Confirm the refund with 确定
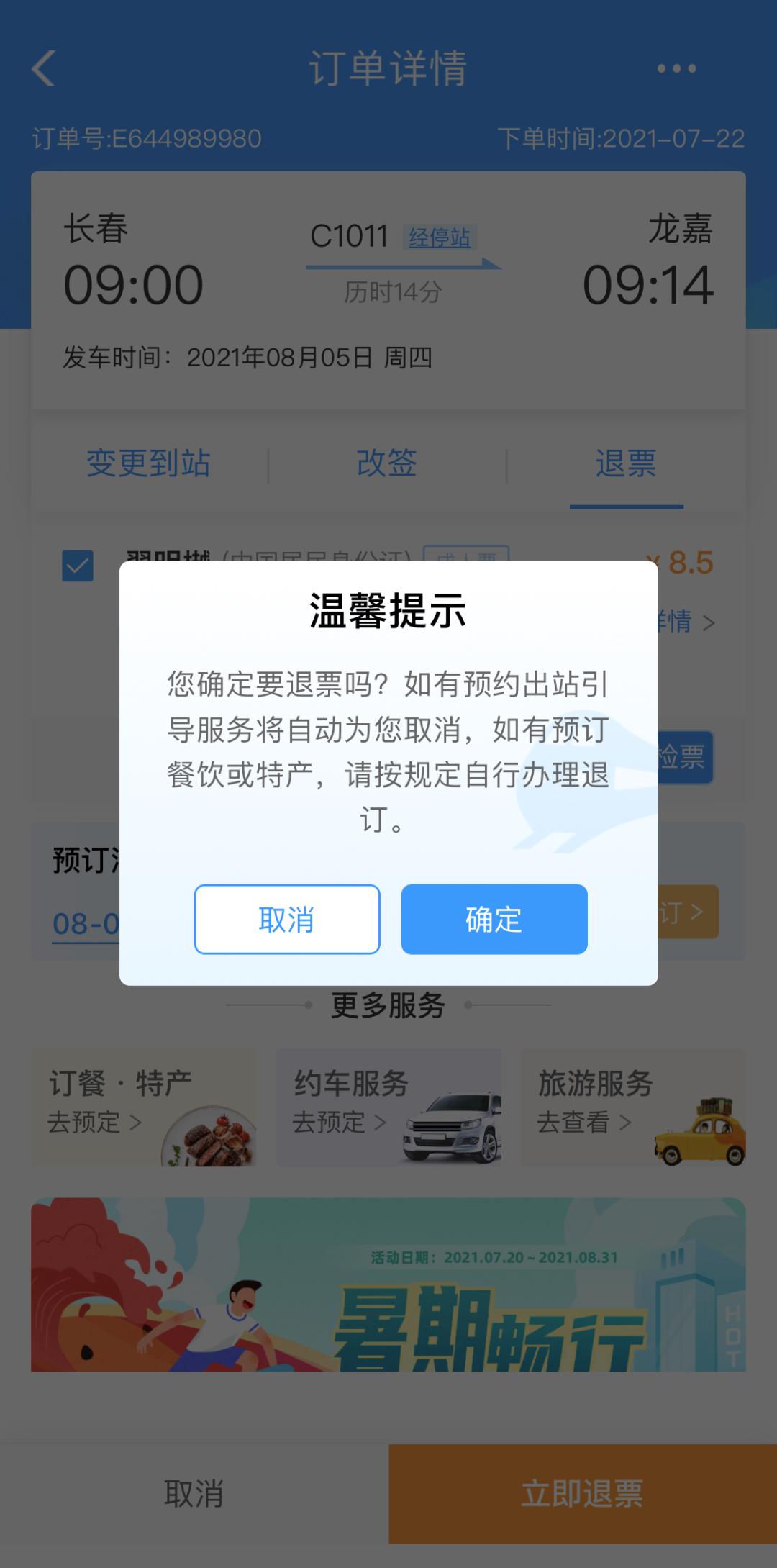Screen dimensions: 777x1568 click(494, 919)
